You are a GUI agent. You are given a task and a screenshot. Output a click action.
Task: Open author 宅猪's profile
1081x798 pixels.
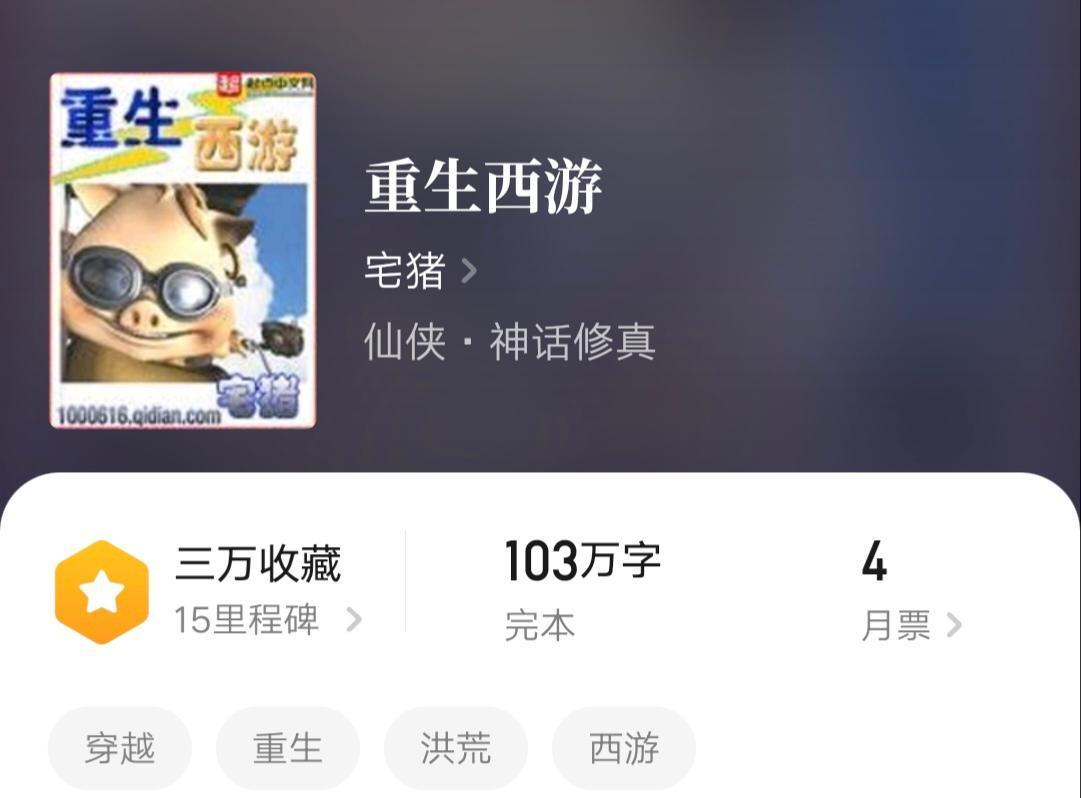[x=420, y=271]
